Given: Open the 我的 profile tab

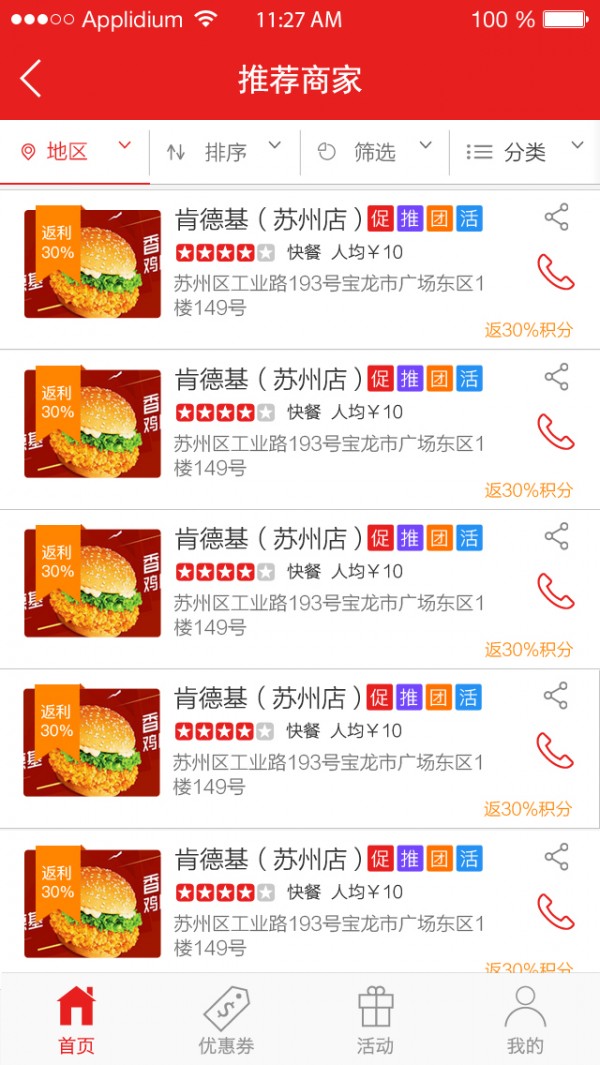Looking at the screenshot, I should (525, 1018).
